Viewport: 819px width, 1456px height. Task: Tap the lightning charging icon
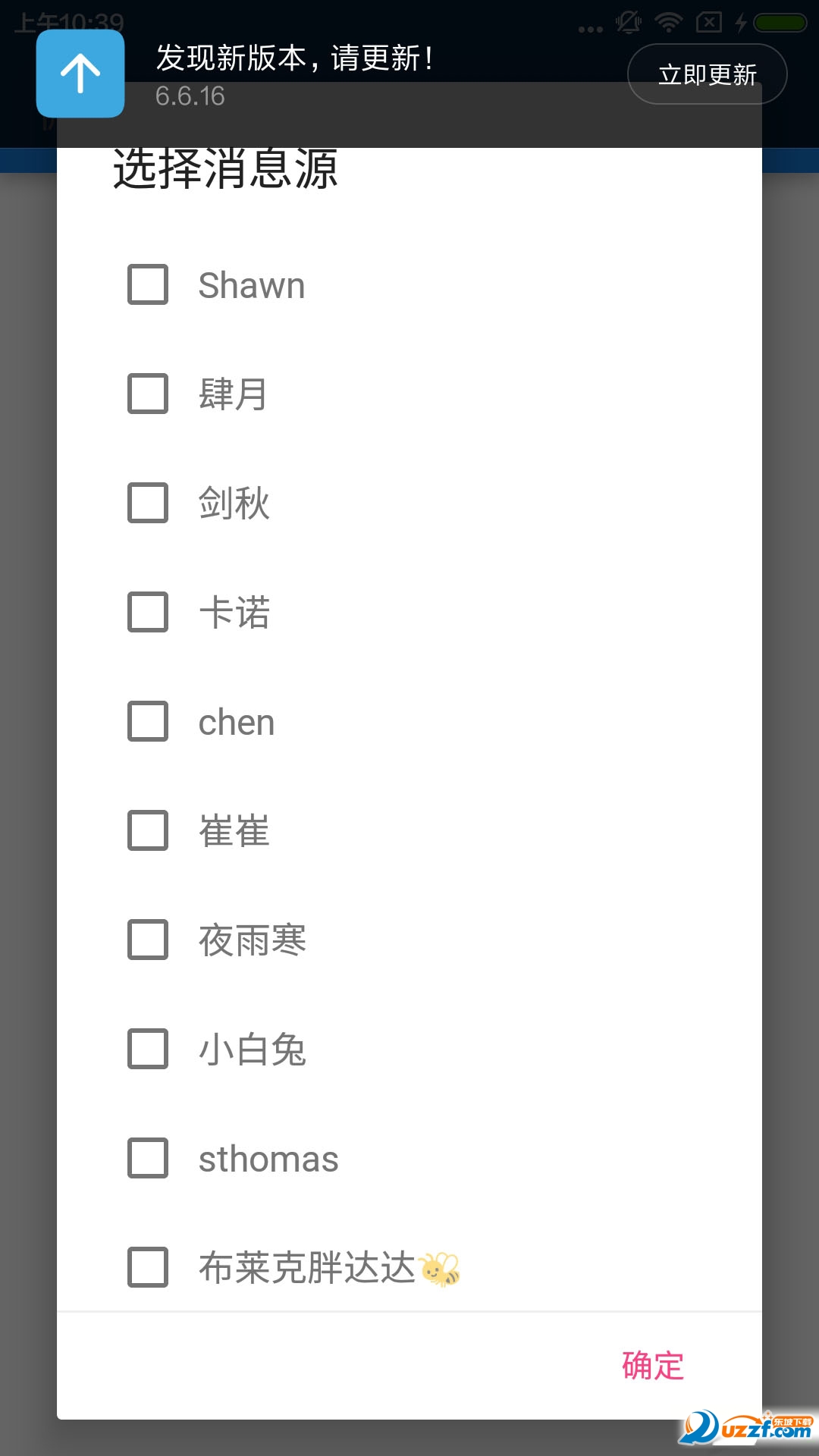pyautogui.click(x=739, y=20)
